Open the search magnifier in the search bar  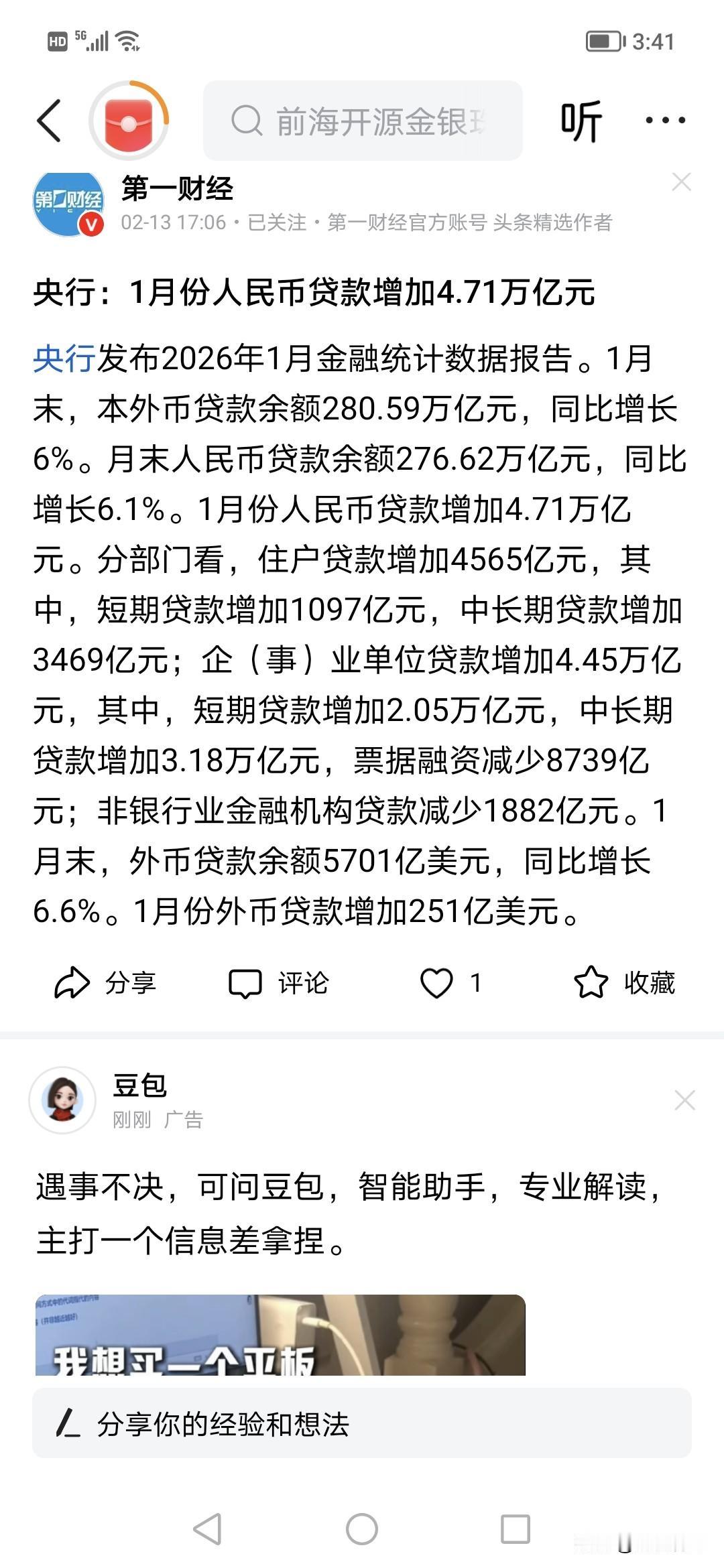[x=249, y=119]
